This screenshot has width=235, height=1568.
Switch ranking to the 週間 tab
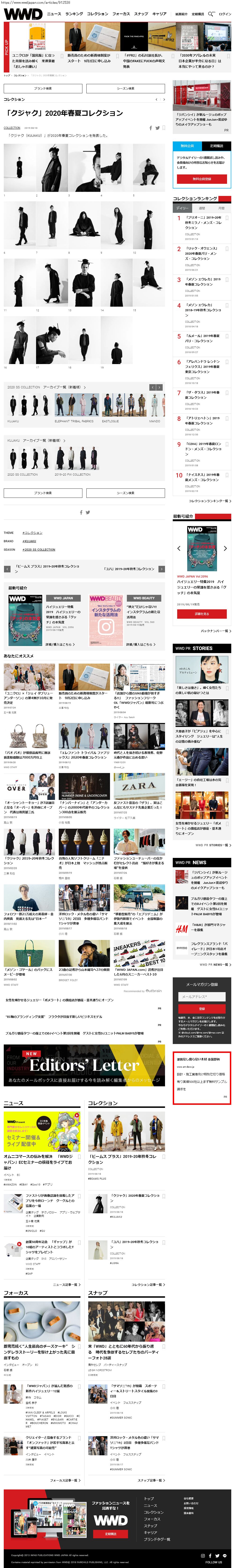202,208
